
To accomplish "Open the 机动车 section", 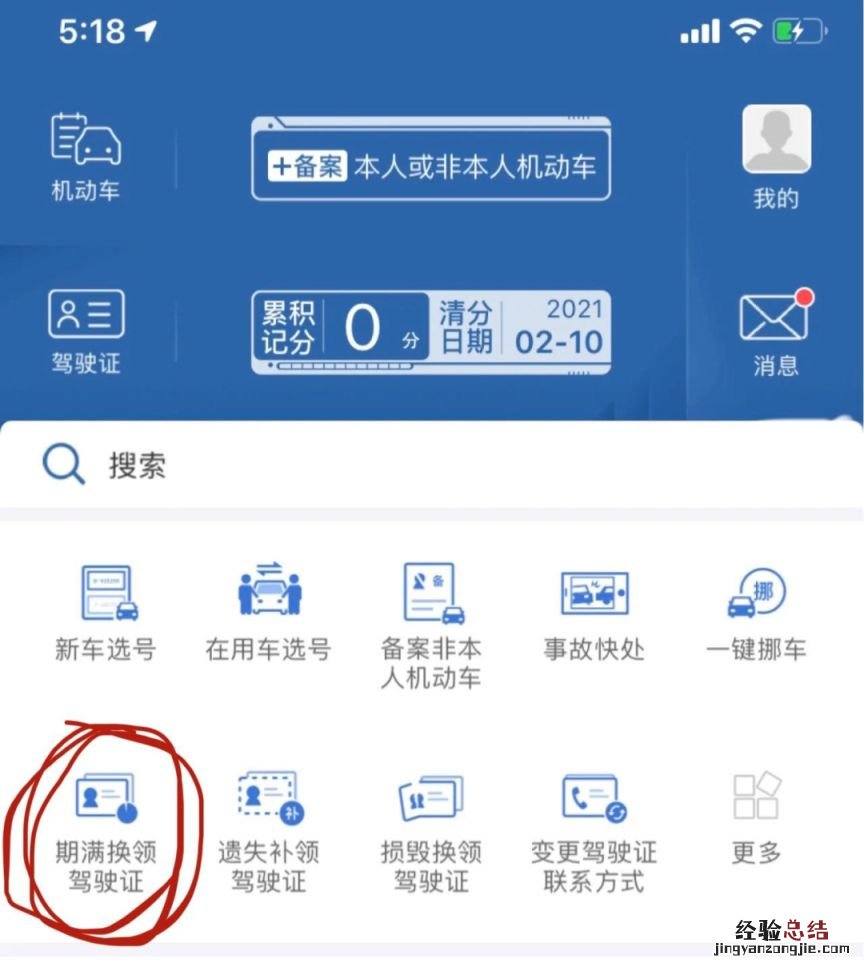I will tap(86, 156).
